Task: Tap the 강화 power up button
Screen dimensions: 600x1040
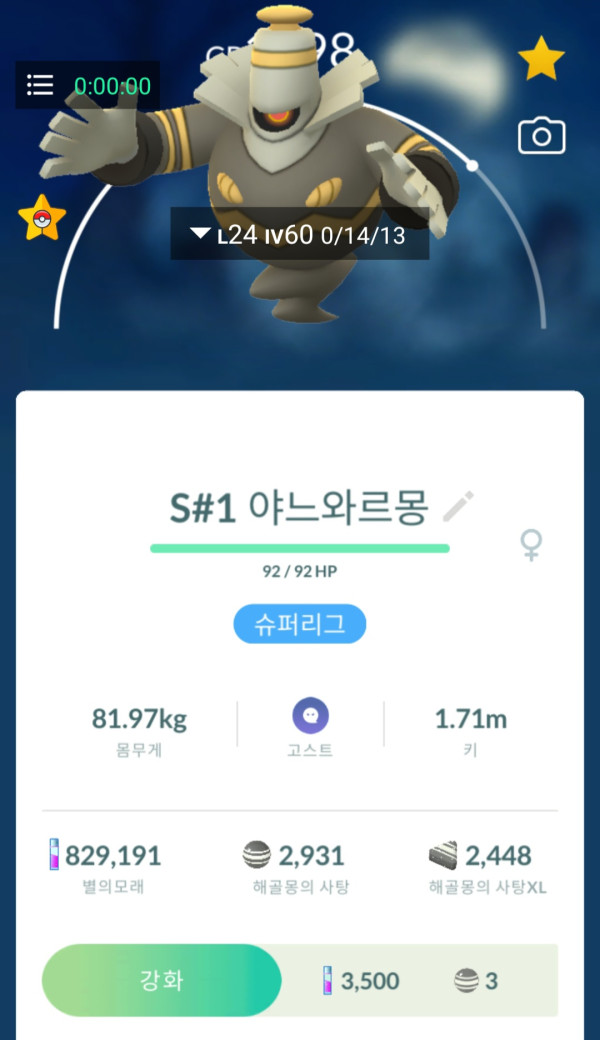Action: pyautogui.click(x=161, y=980)
